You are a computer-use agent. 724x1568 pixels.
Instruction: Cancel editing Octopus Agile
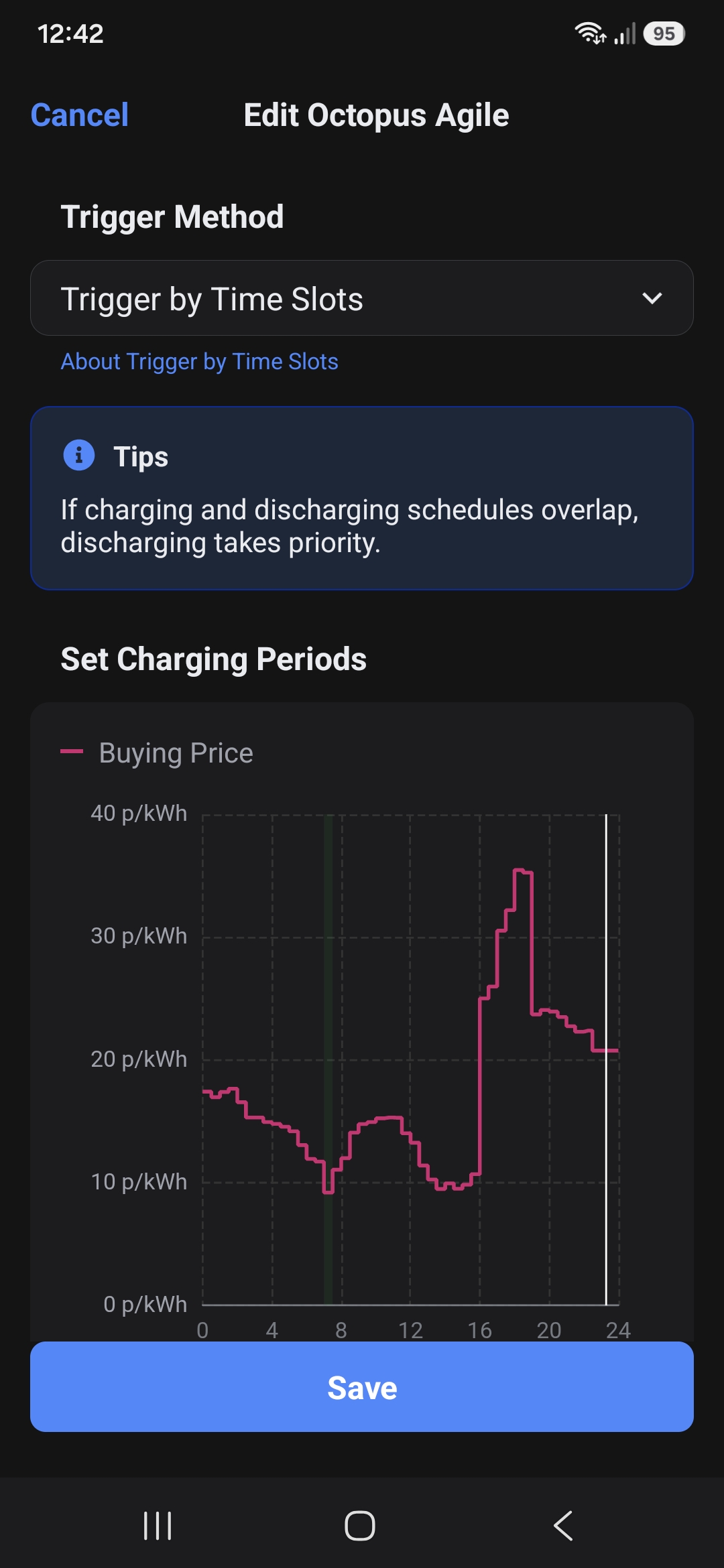click(x=79, y=115)
